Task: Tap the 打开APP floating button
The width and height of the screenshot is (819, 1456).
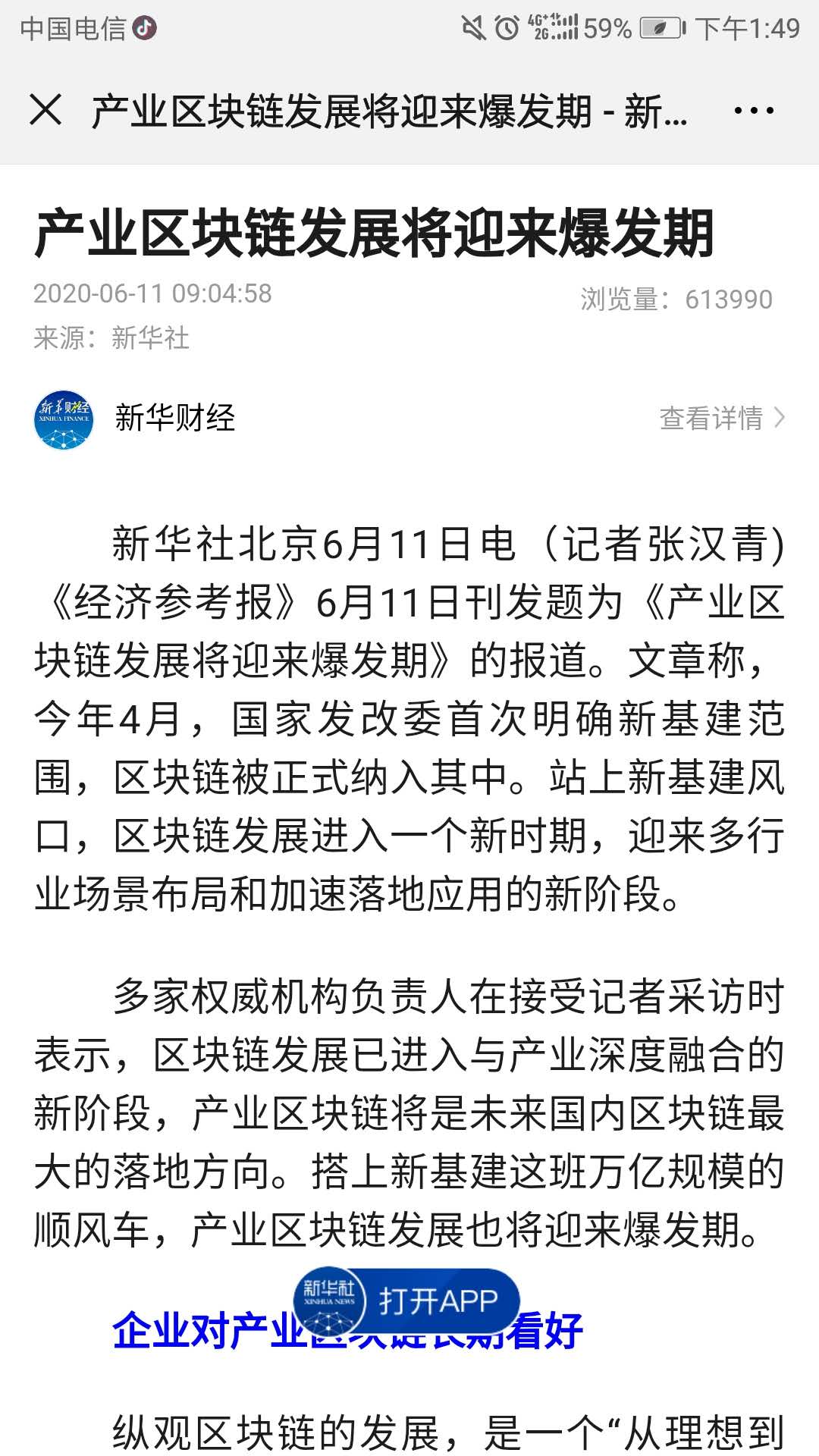Action: point(407,1301)
